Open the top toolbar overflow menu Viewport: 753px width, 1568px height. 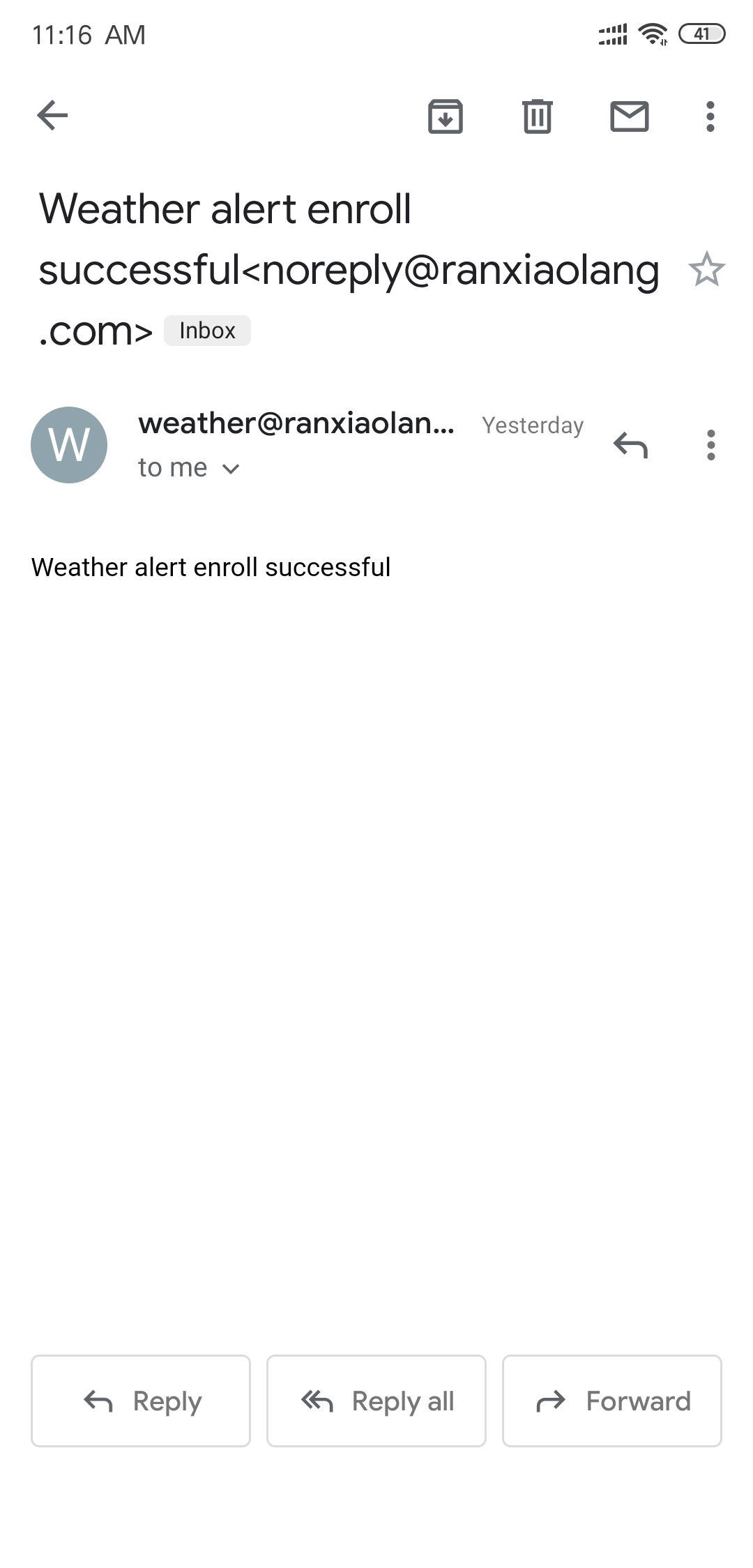pyautogui.click(x=710, y=116)
